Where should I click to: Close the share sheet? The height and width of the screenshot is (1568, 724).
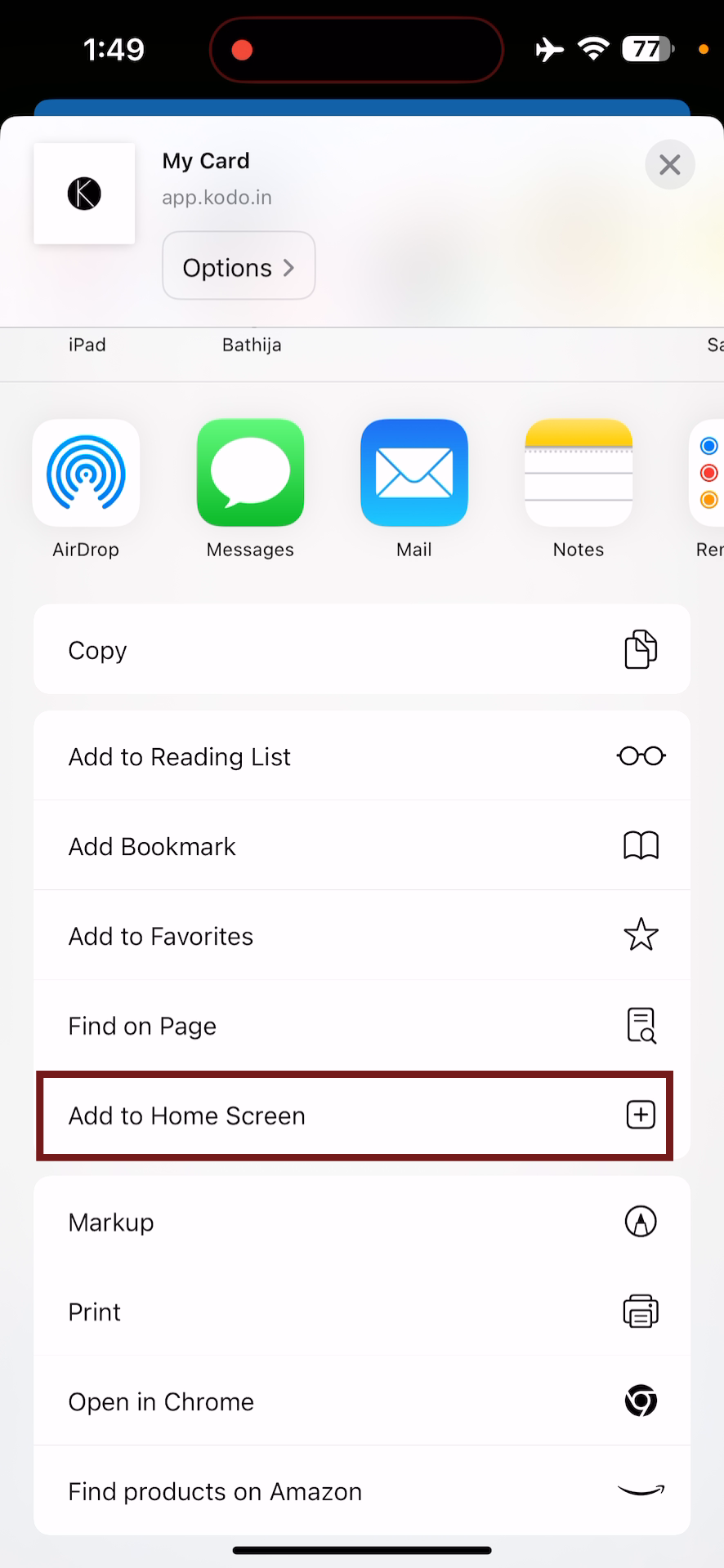tap(669, 165)
